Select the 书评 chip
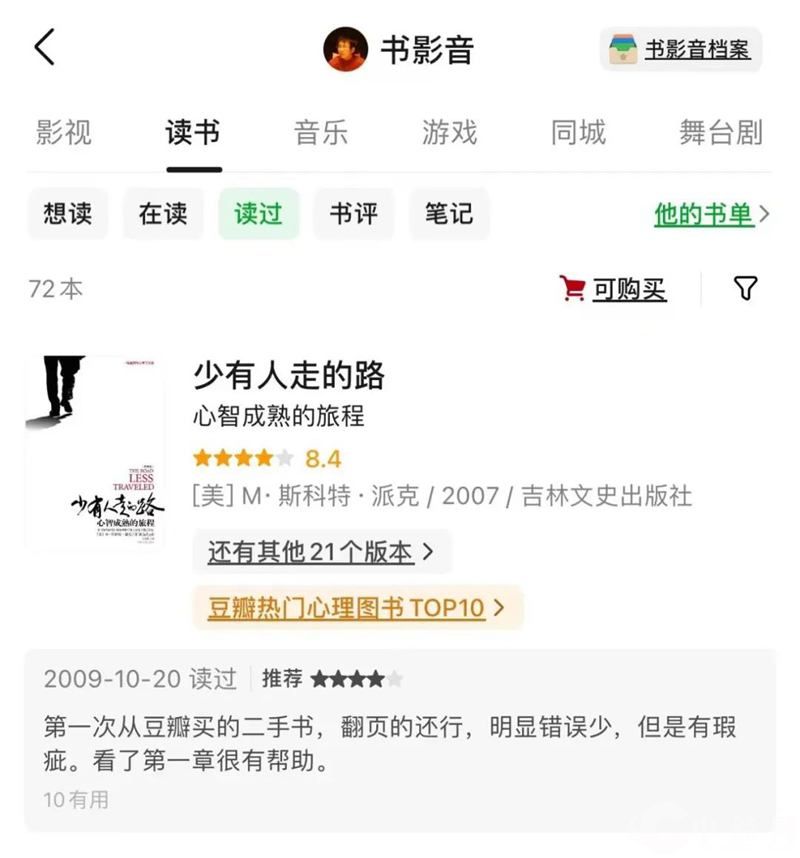This screenshot has width=800, height=858. [x=354, y=214]
